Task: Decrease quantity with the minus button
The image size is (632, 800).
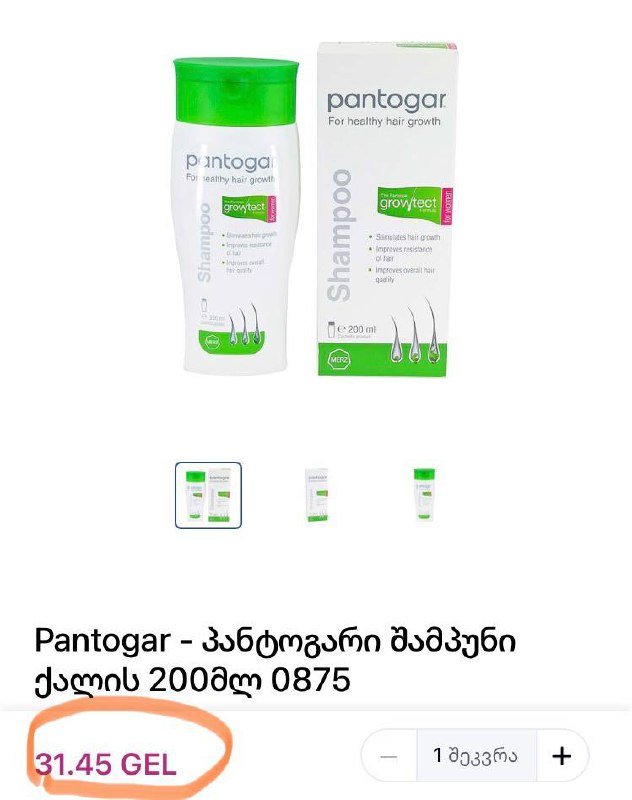Action: click(x=390, y=756)
